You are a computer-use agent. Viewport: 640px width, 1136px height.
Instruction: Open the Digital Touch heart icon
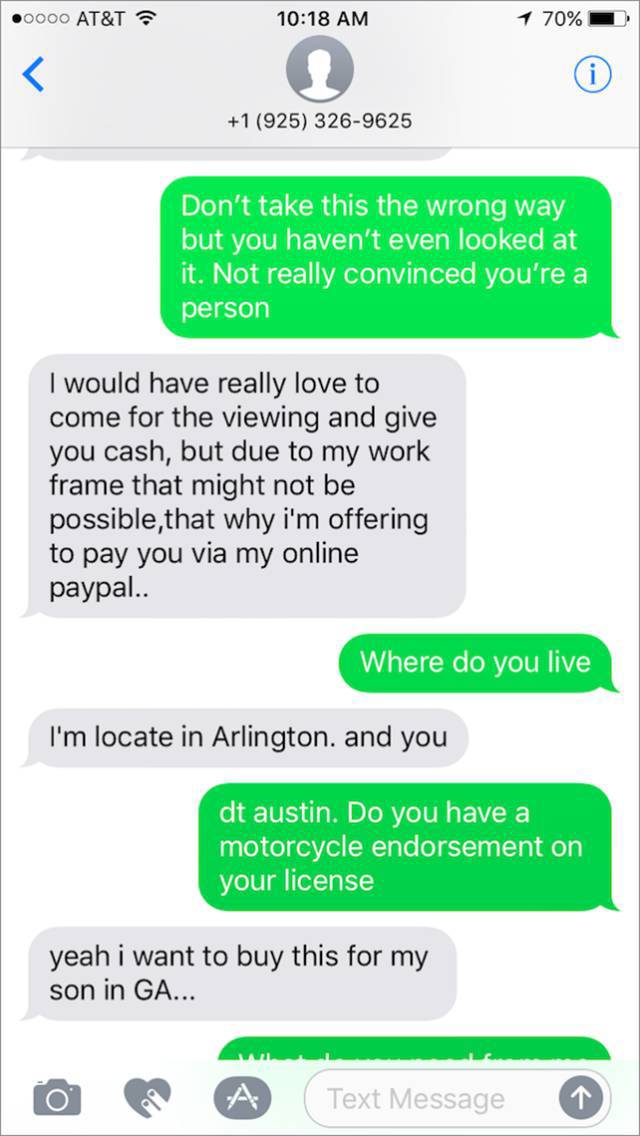coord(146,1098)
